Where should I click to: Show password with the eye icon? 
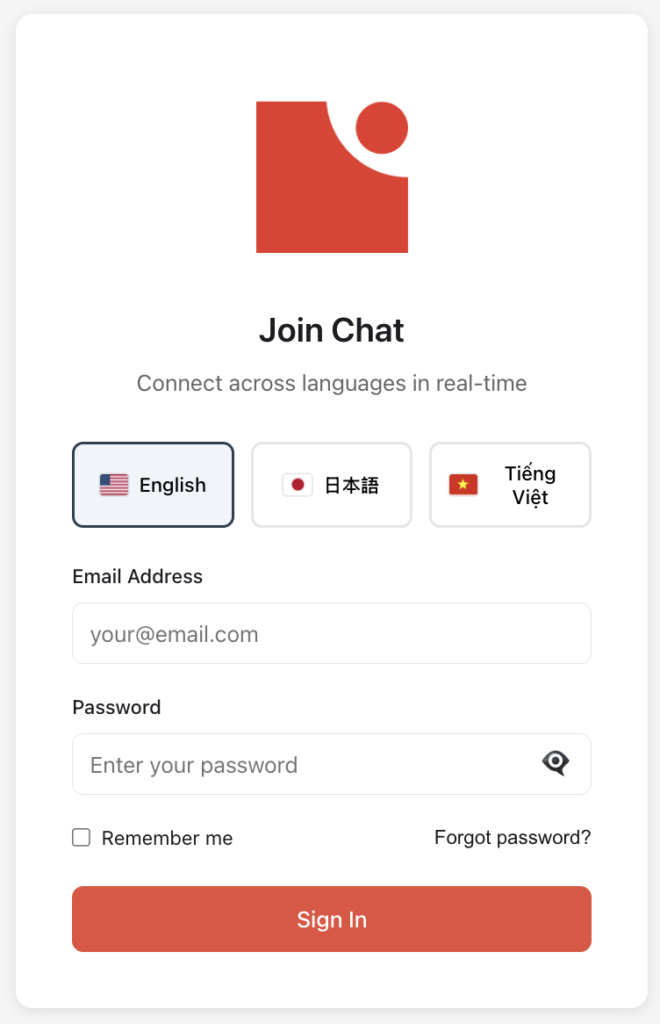(555, 764)
